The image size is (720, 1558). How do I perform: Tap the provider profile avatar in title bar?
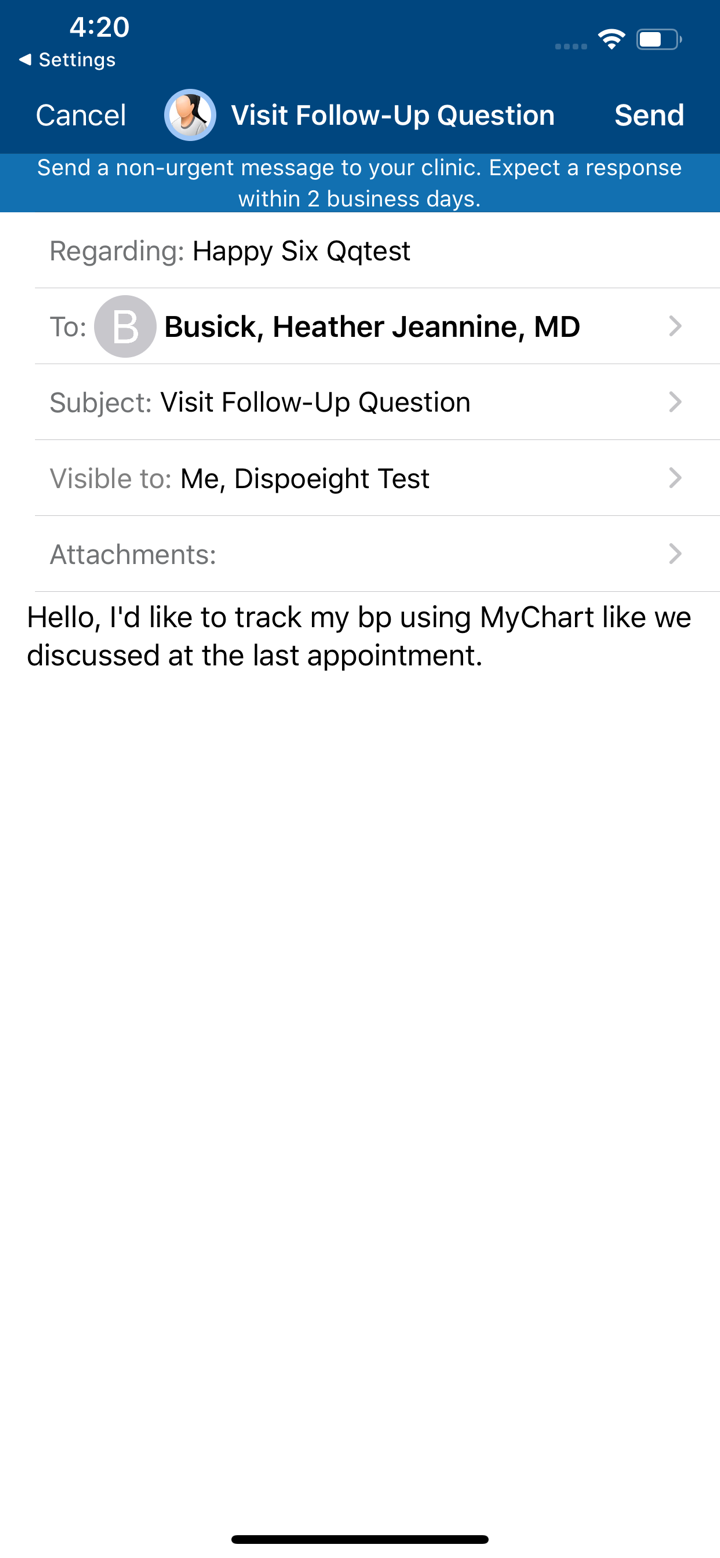coord(190,115)
